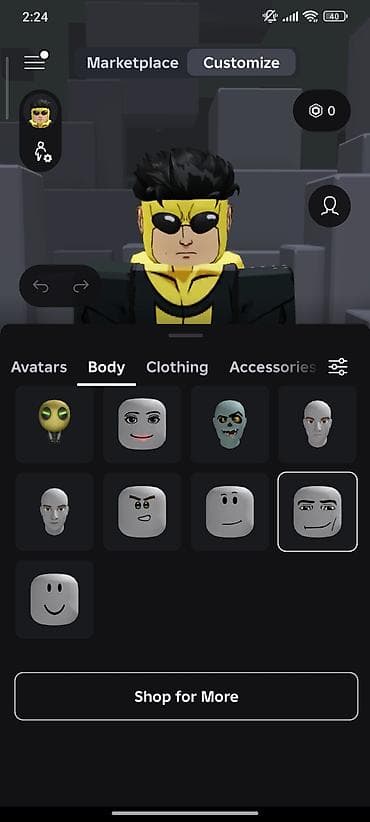The height and width of the screenshot is (822, 370).
Task: Open the Robux balance
Action: 322,111
